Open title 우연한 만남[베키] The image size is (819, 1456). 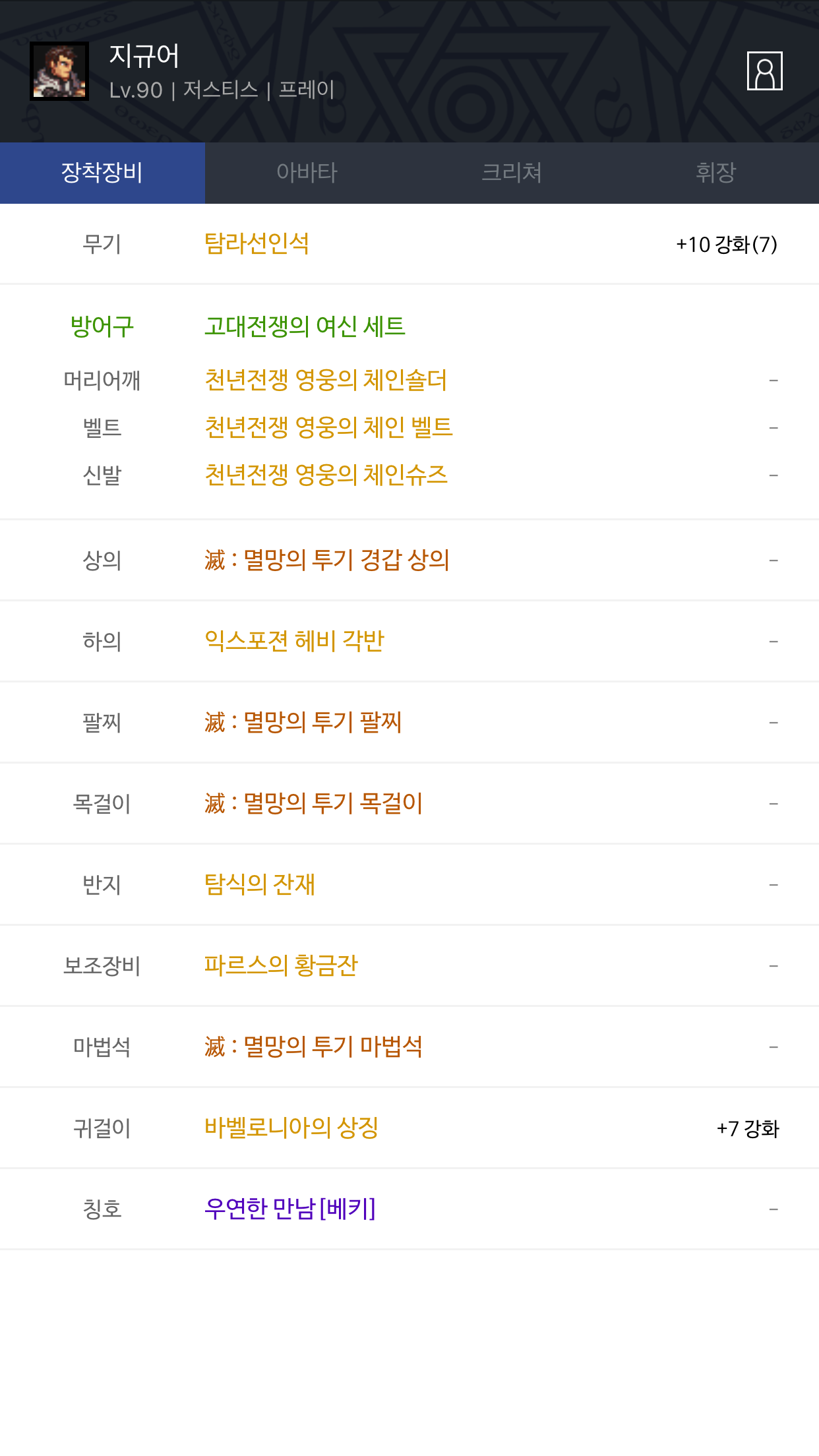click(290, 1209)
